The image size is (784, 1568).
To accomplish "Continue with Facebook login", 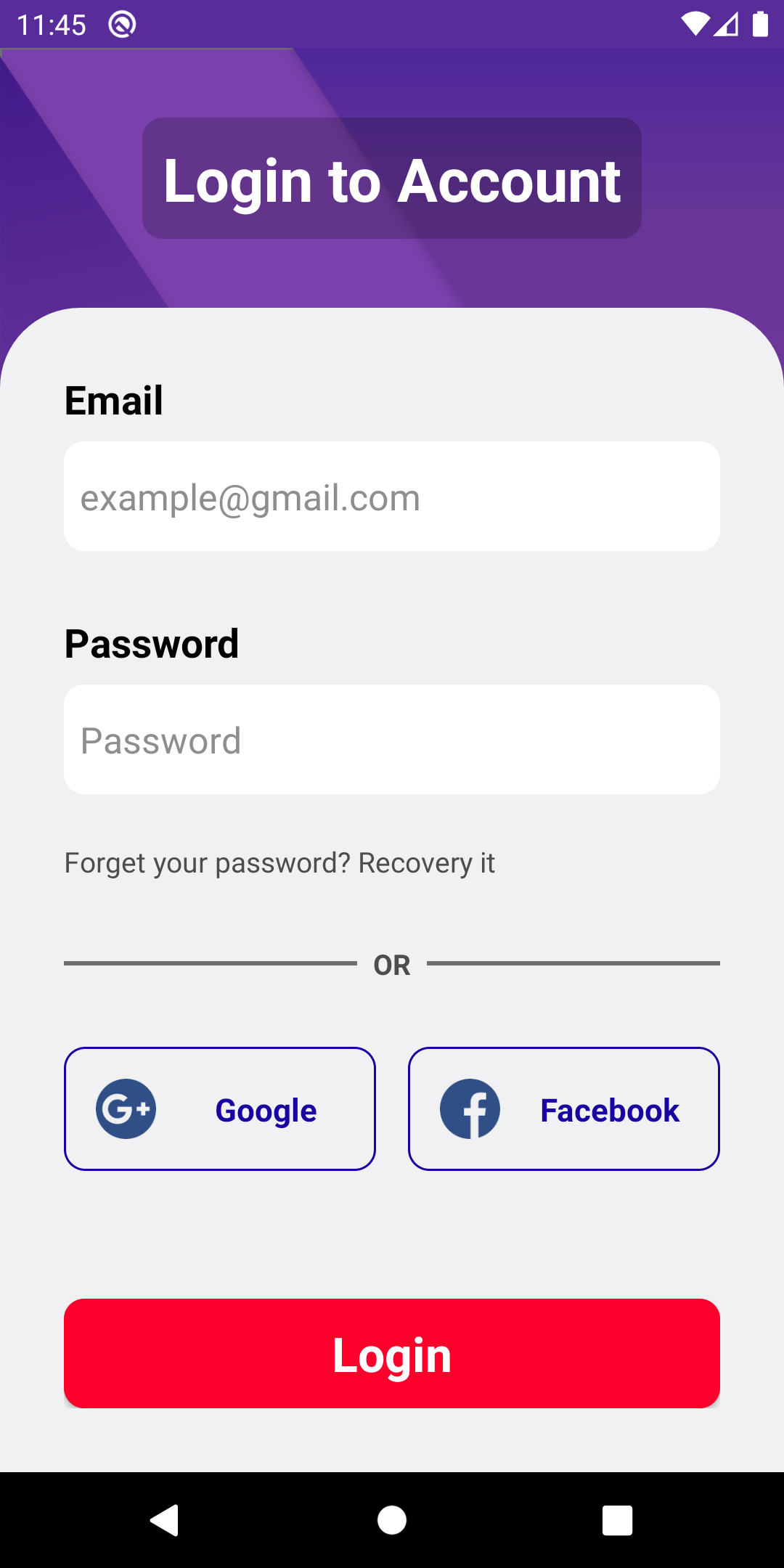I will pyautogui.click(x=564, y=1108).
